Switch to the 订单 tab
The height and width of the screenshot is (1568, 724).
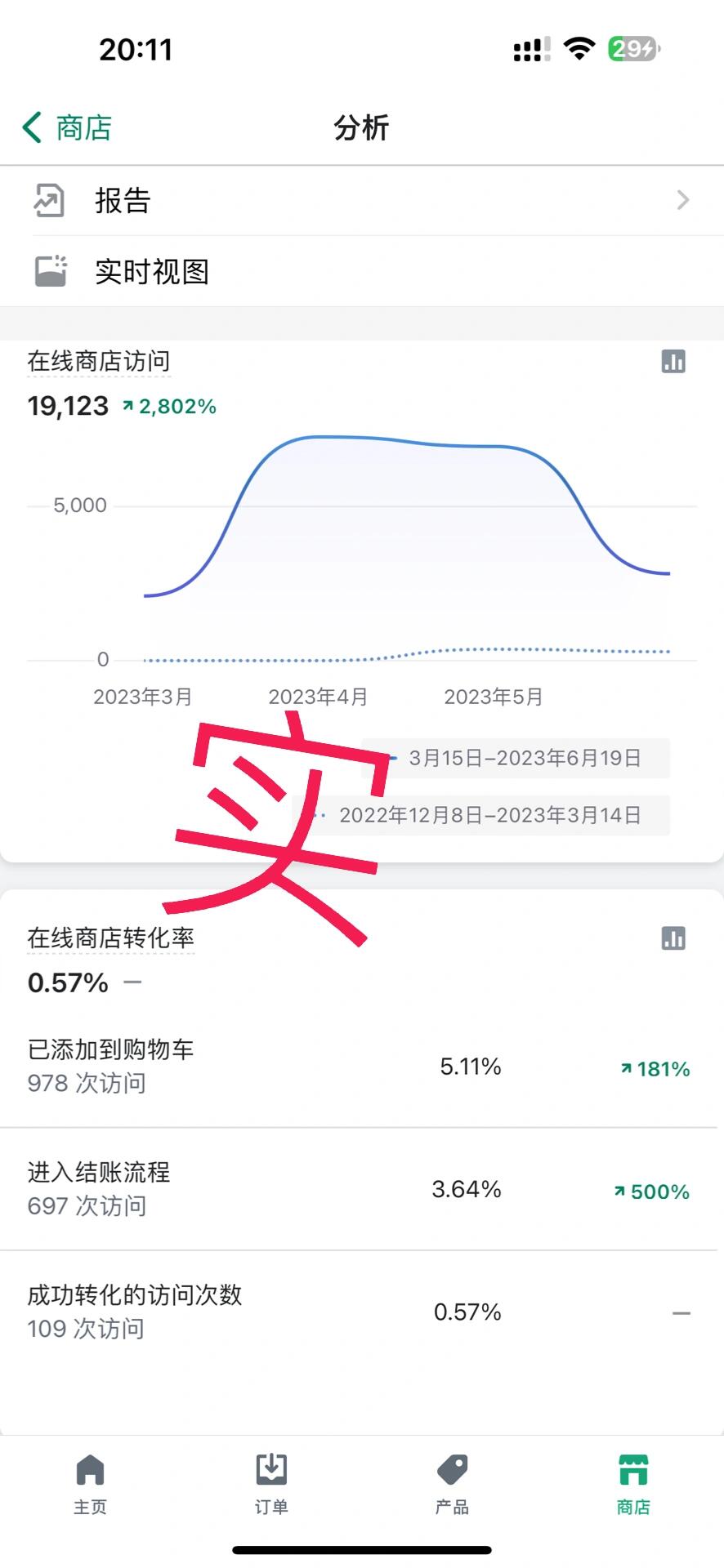pyautogui.click(x=271, y=1484)
